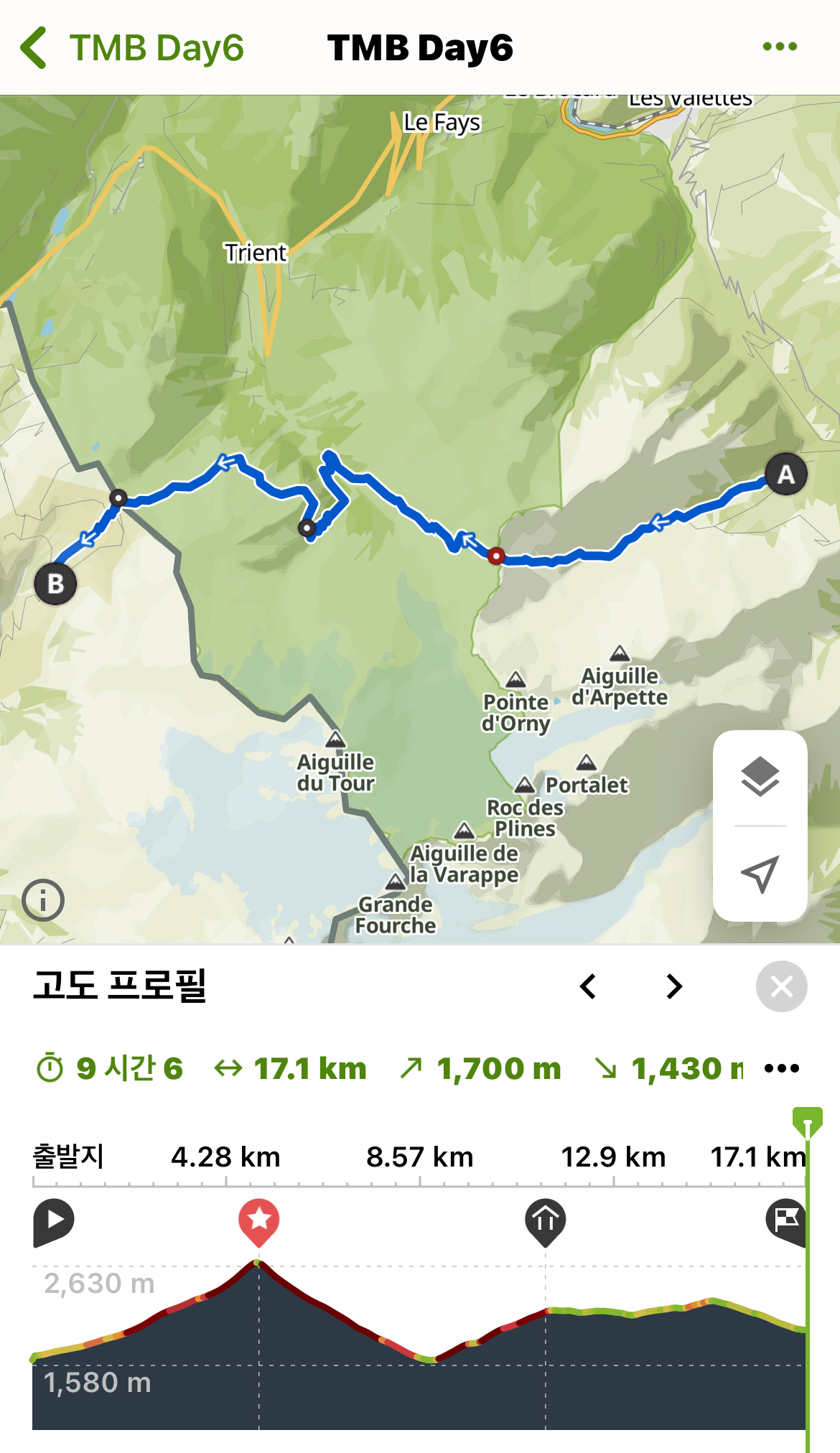The width and height of the screenshot is (840, 1453).
Task: Open map layers selector
Action: click(760, 777)
